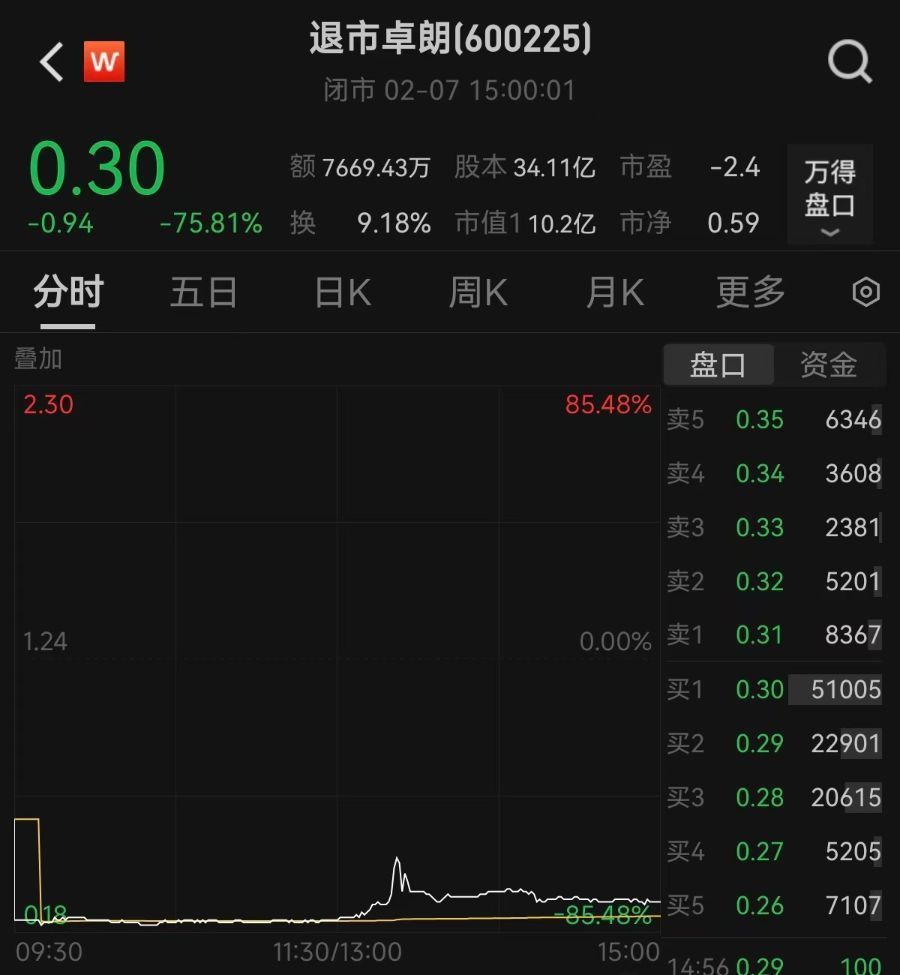Switch to the 日K chart tab
Viewport: 900px width, 975px height.
click(x=343, y=293)
